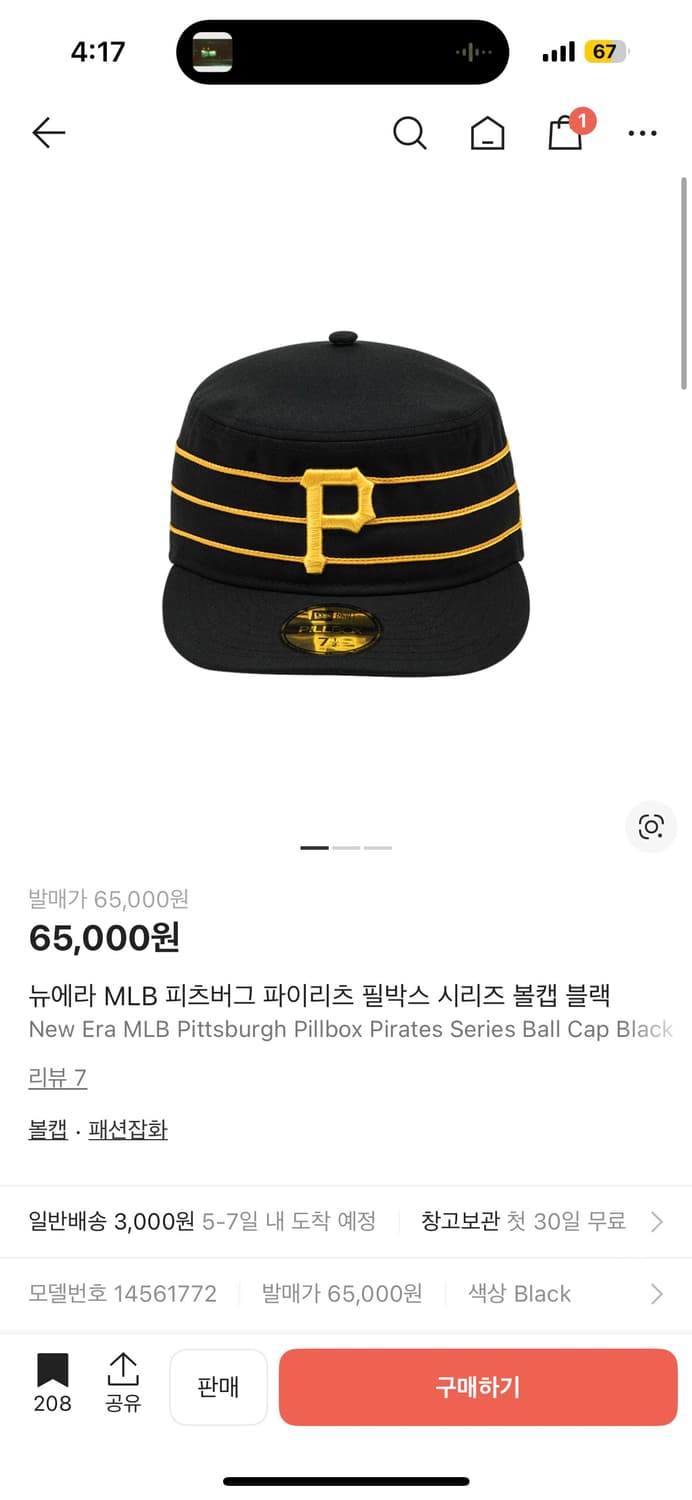This screenshot has height=1500, width=692.
Task: Browse the 패션잡화 category link
Action: (x=128, y=1130)
